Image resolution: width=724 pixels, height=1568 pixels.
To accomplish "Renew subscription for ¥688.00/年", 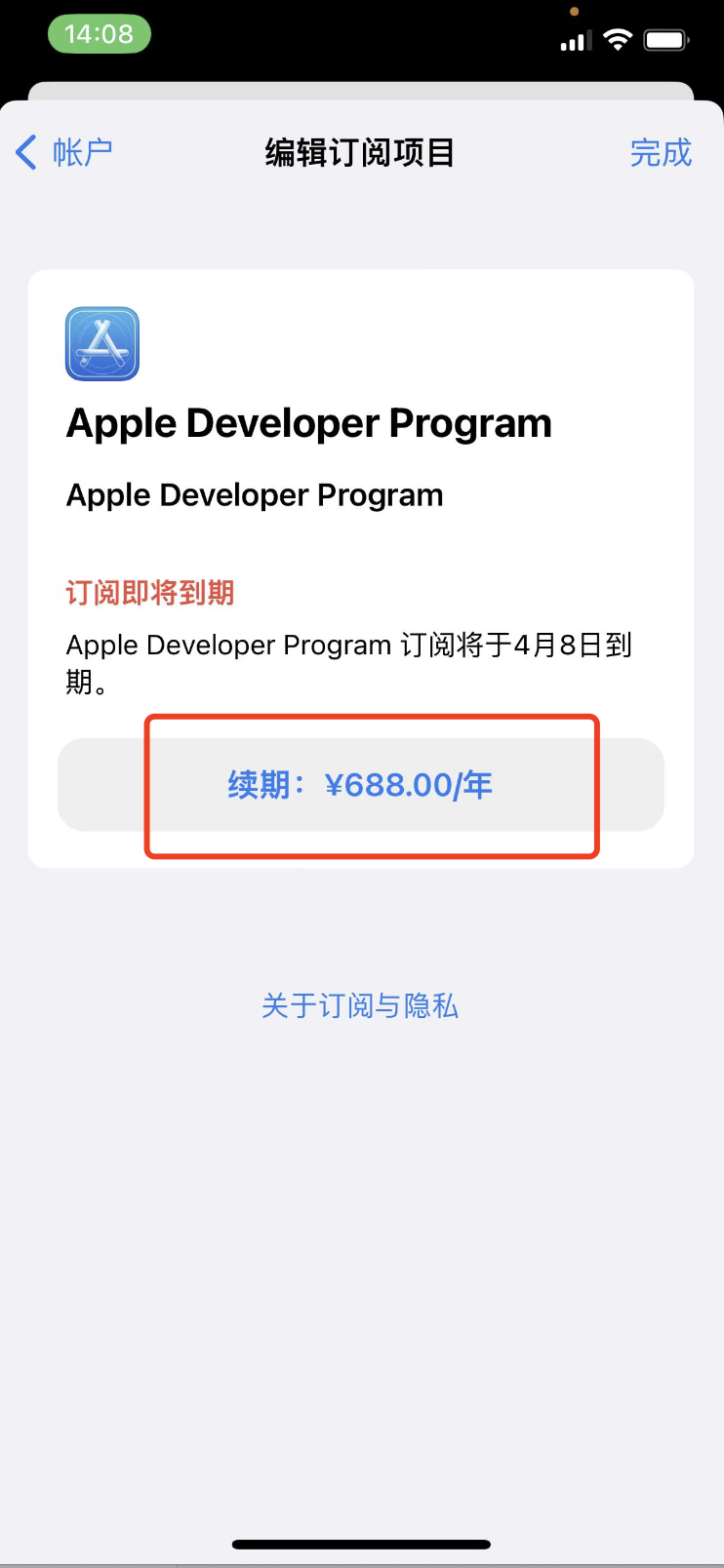I will pos(360,785).
